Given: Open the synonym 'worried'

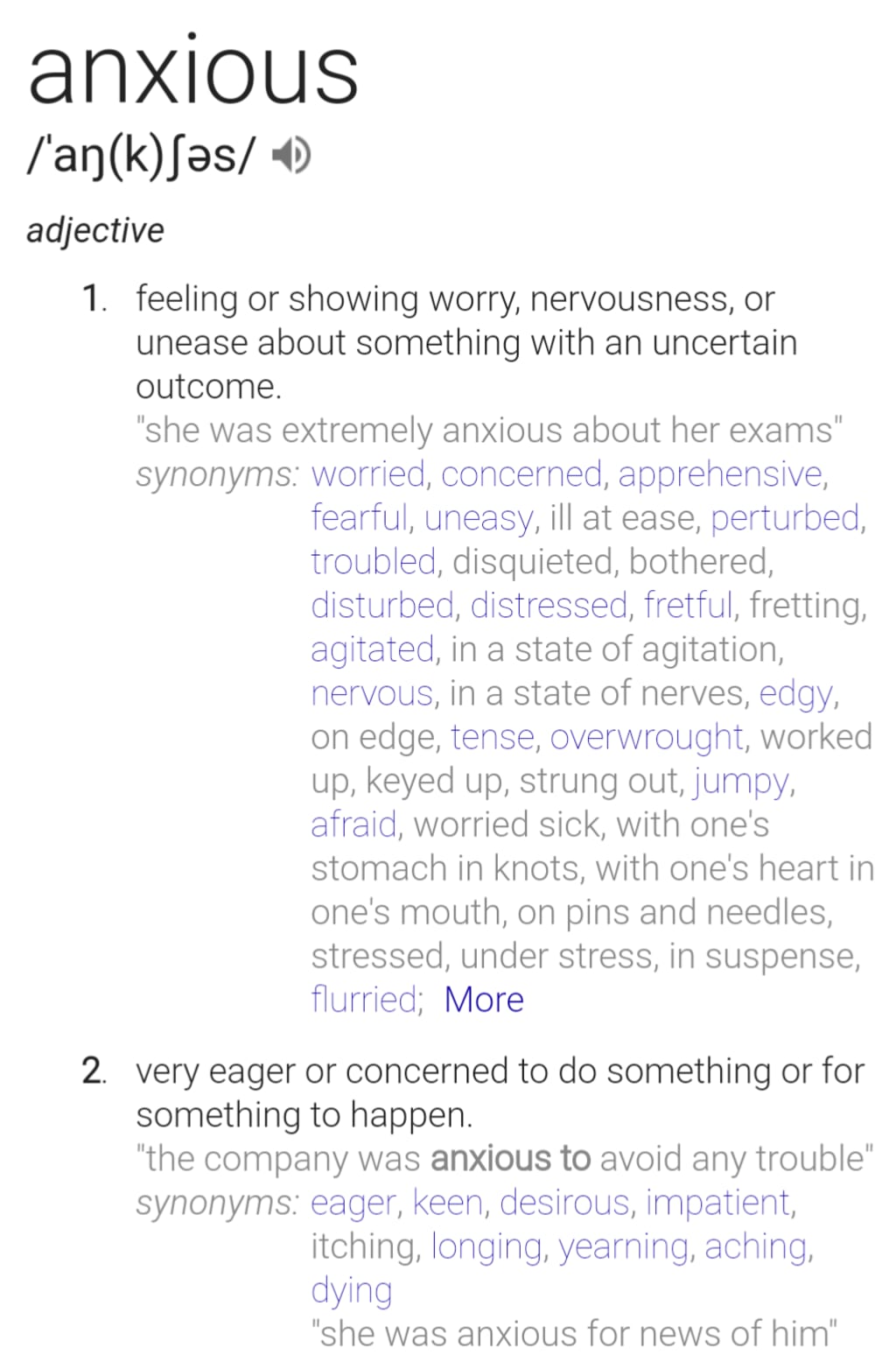Looking at the screenshot, I should [367, 474].
